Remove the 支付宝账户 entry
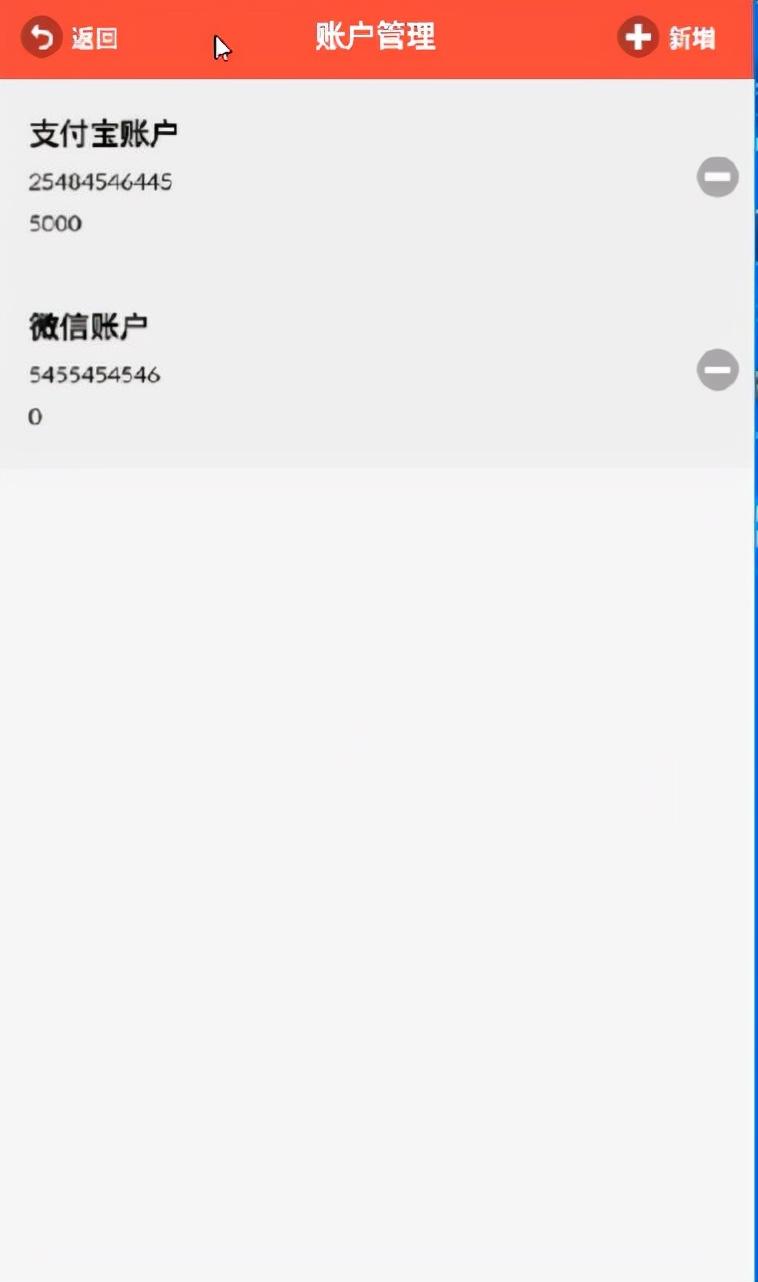The height and width of the screenshot is (1282, 758). 717,177
